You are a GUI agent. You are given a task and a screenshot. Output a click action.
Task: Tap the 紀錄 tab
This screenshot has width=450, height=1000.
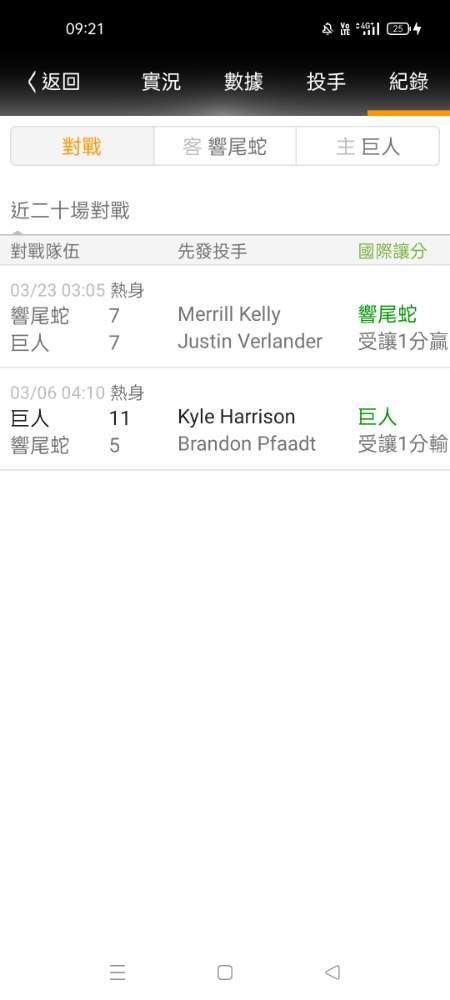pos(409,82)
